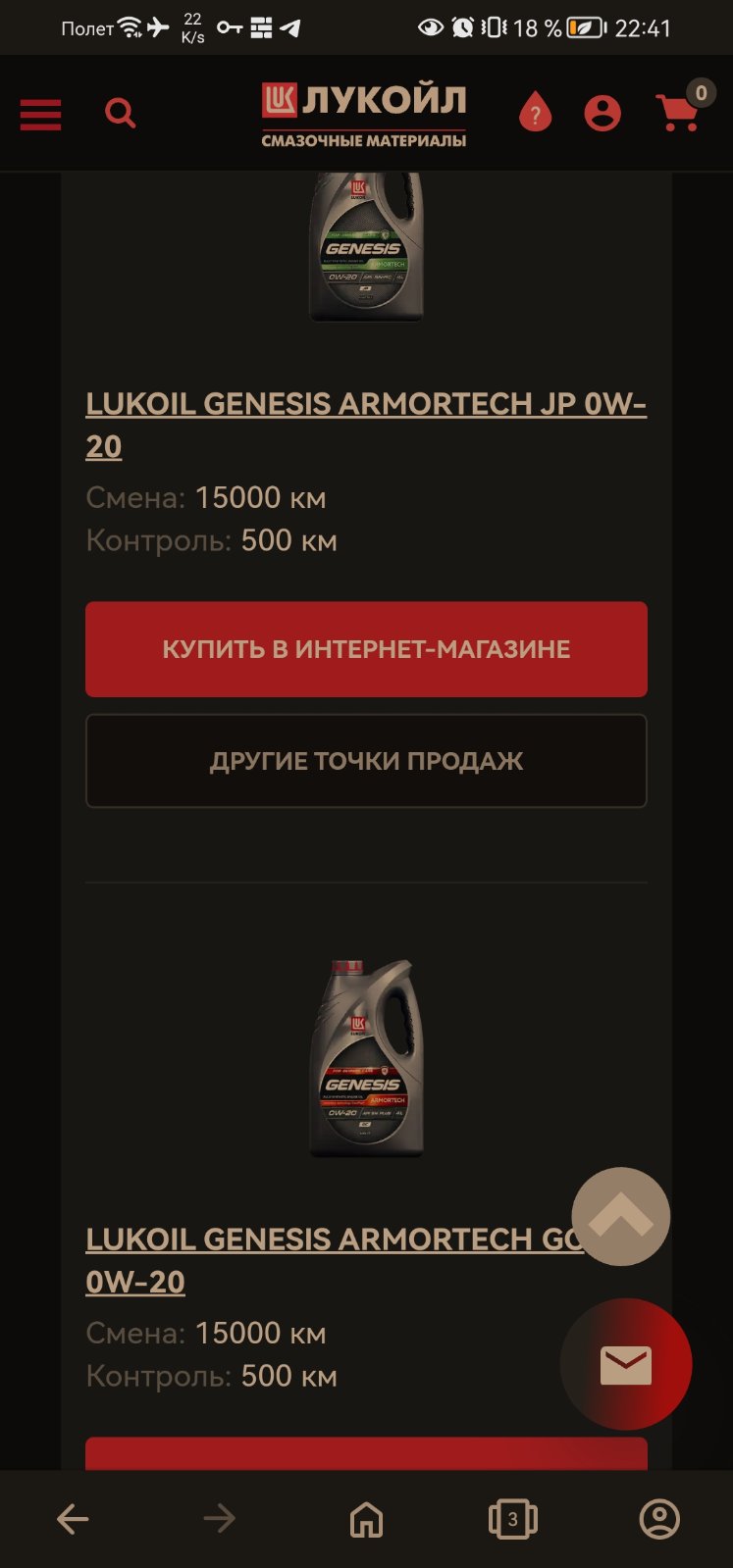This screenshot has width=733, height=1568.
Task: Open the LUKOIL GENESIS ARMORTECH GC 0W-20 link
Action: pyautogui.click(x=334, y=1260)
